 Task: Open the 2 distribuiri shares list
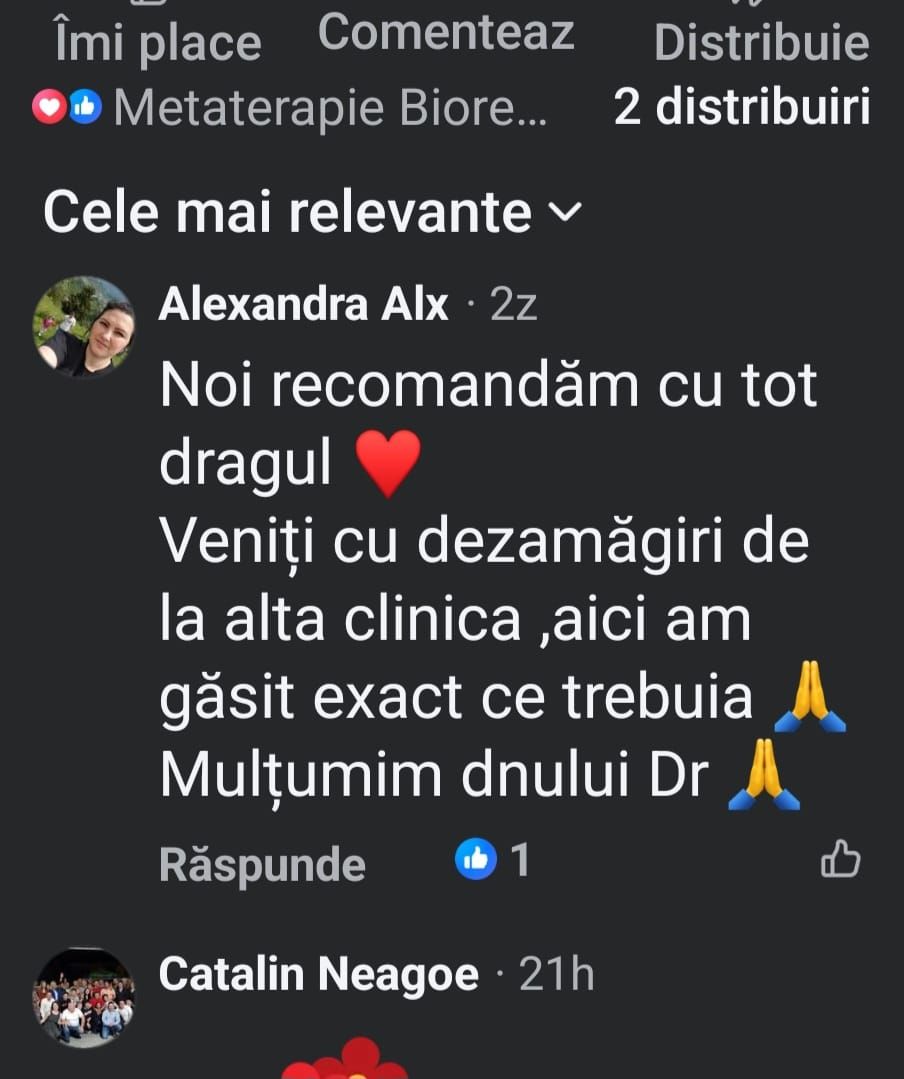(741, 107)
